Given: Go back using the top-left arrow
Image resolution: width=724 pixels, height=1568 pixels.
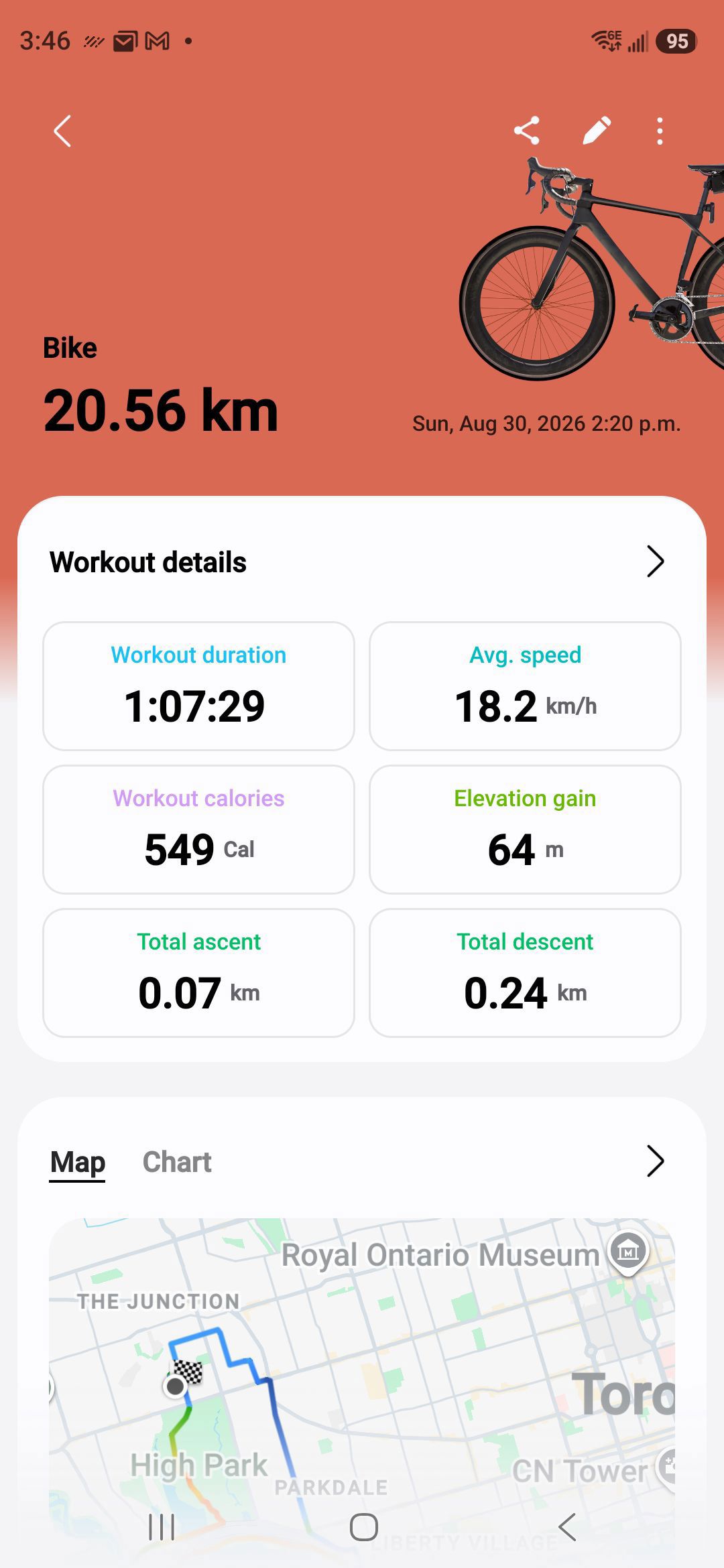Looking at the screenshot, I should click(x=62, y=131).
